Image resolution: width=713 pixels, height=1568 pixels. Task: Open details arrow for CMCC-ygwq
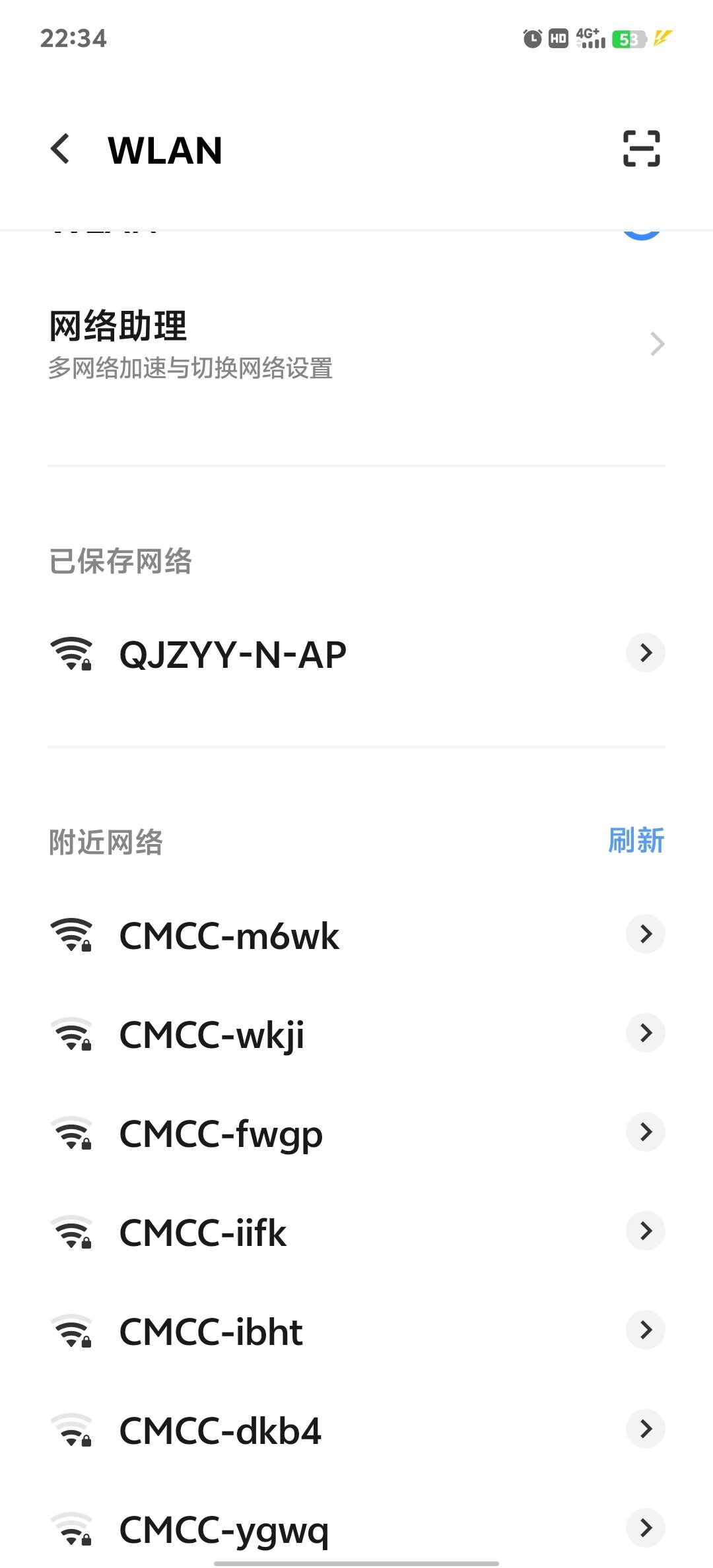645,1528
